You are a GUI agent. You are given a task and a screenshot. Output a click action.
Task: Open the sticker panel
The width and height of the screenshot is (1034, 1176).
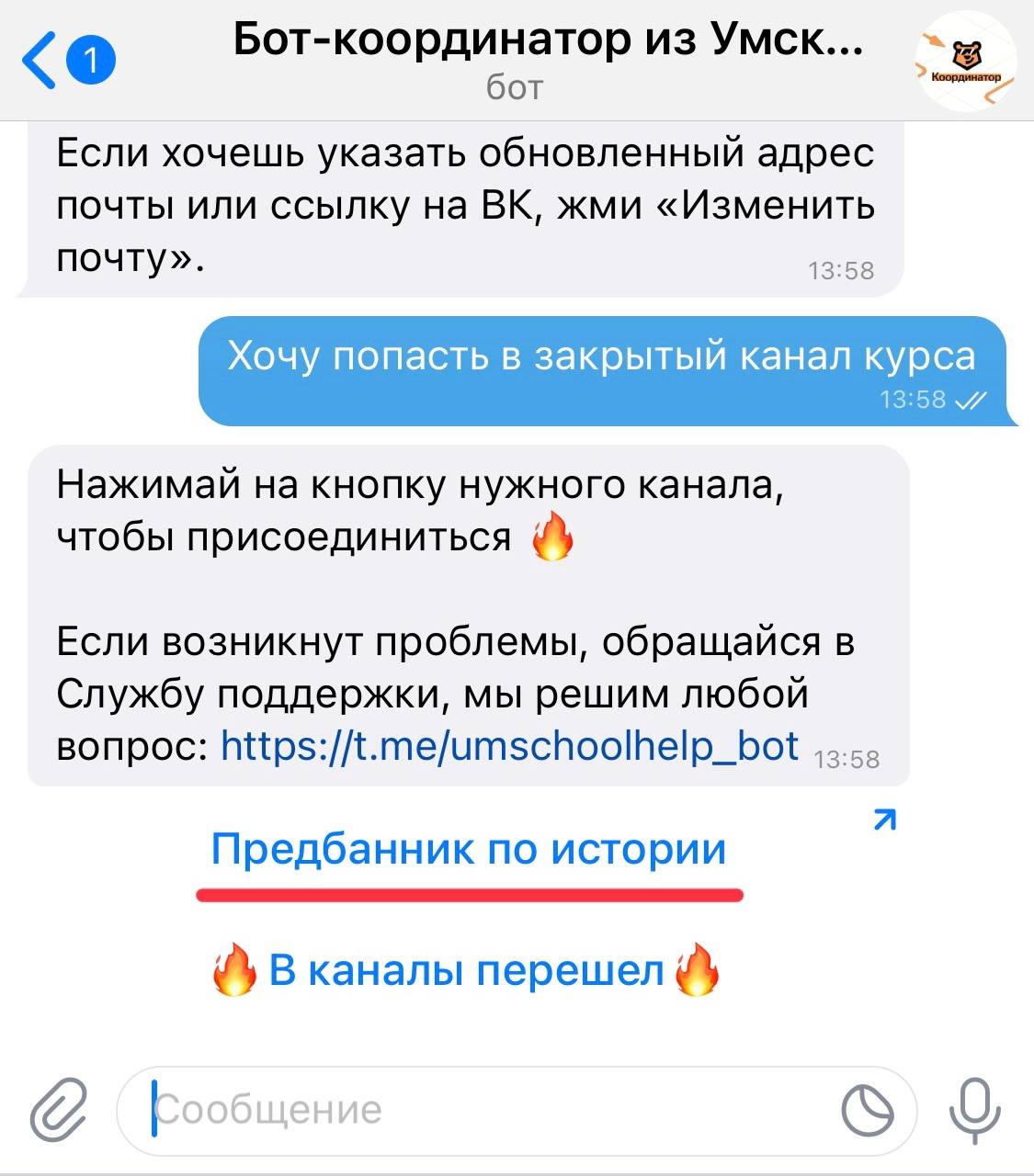(x=868, y=1110)
